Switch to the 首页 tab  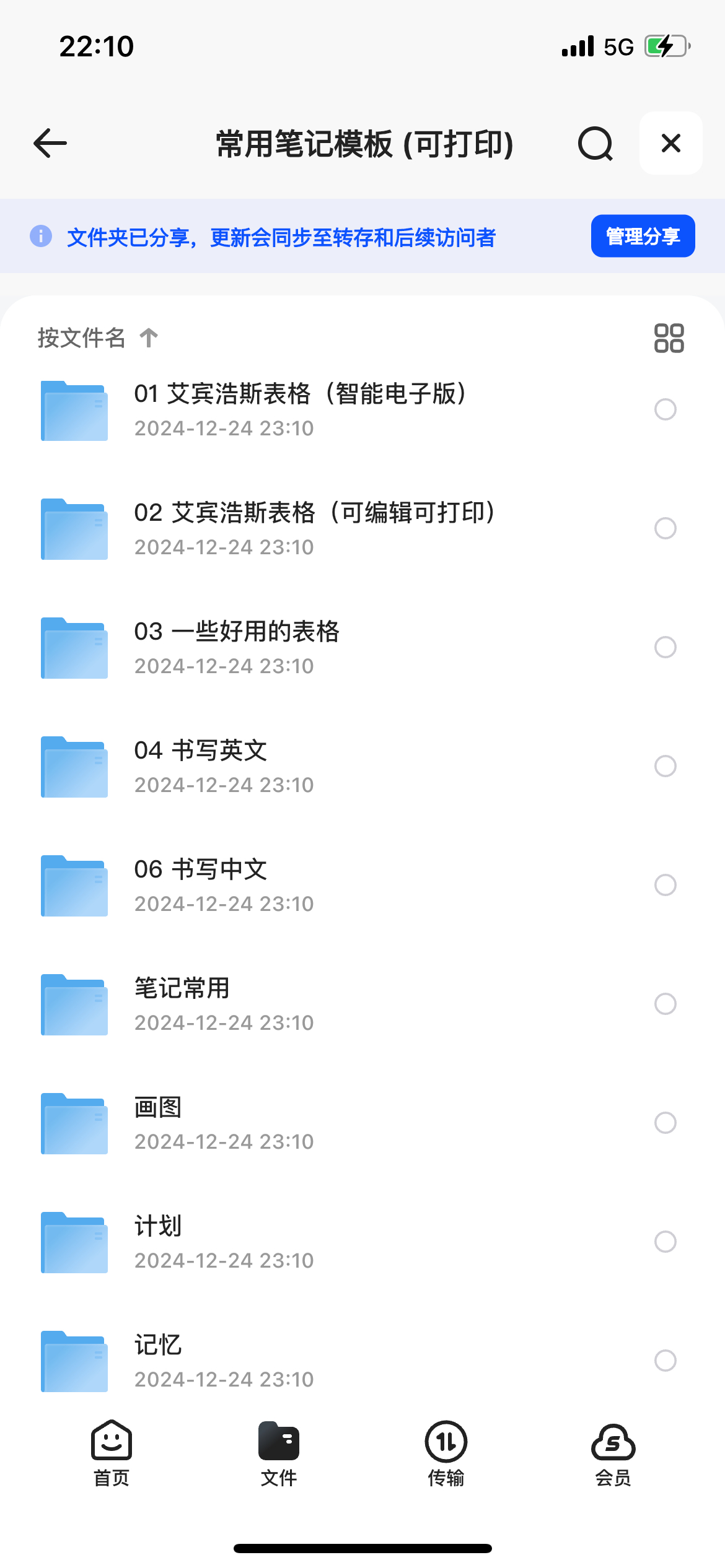(x=112, y=1453)
